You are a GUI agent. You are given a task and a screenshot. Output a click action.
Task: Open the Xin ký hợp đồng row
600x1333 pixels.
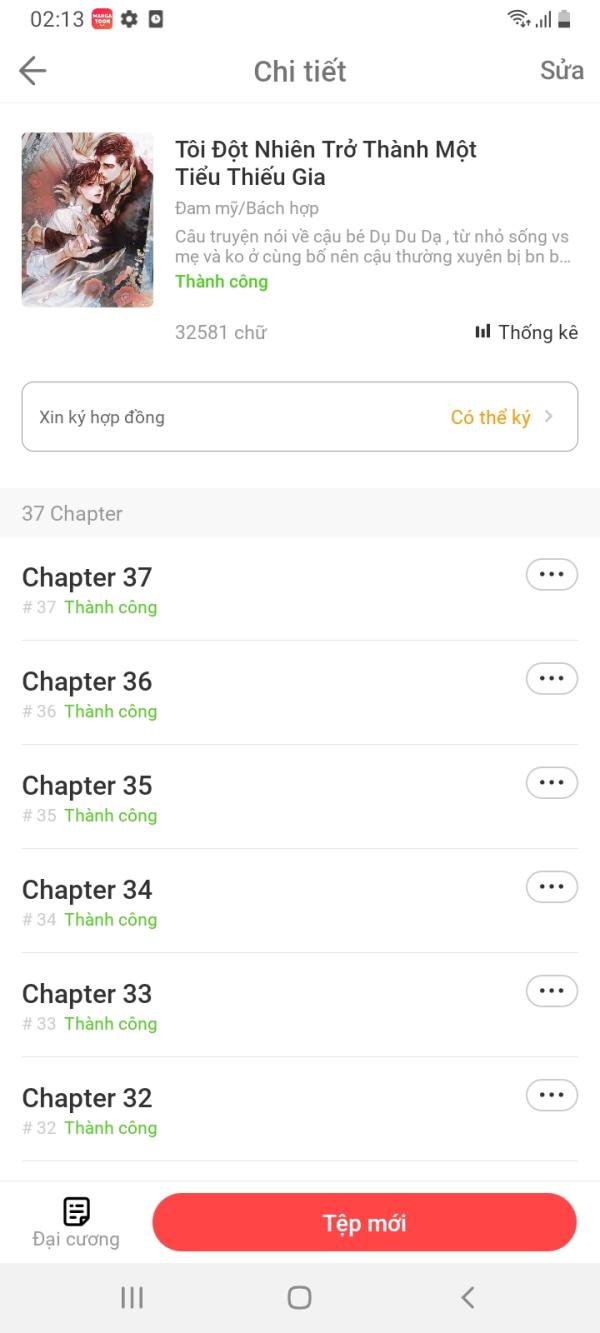pyautogui.click(x=300, y=417)
